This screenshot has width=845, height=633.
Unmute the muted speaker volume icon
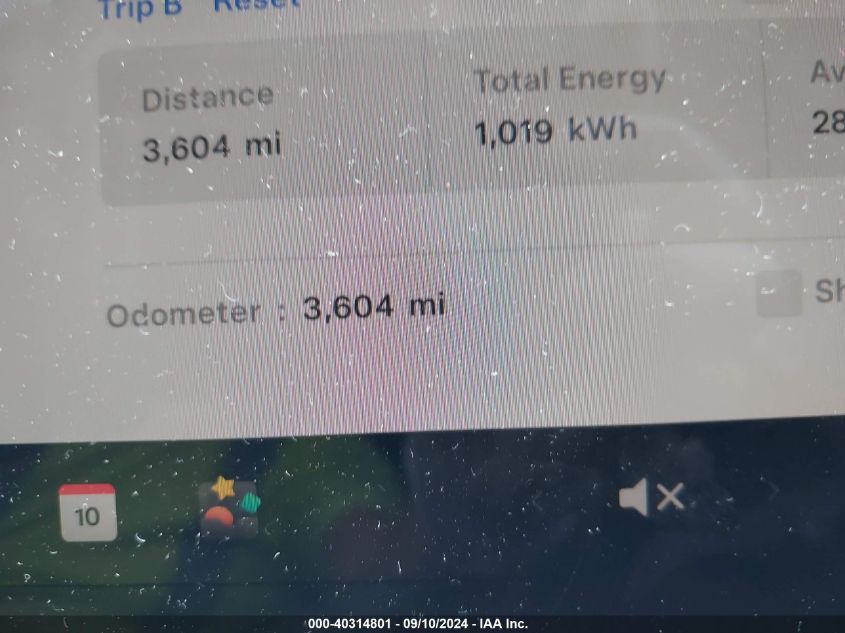click(x=651, y=497)
